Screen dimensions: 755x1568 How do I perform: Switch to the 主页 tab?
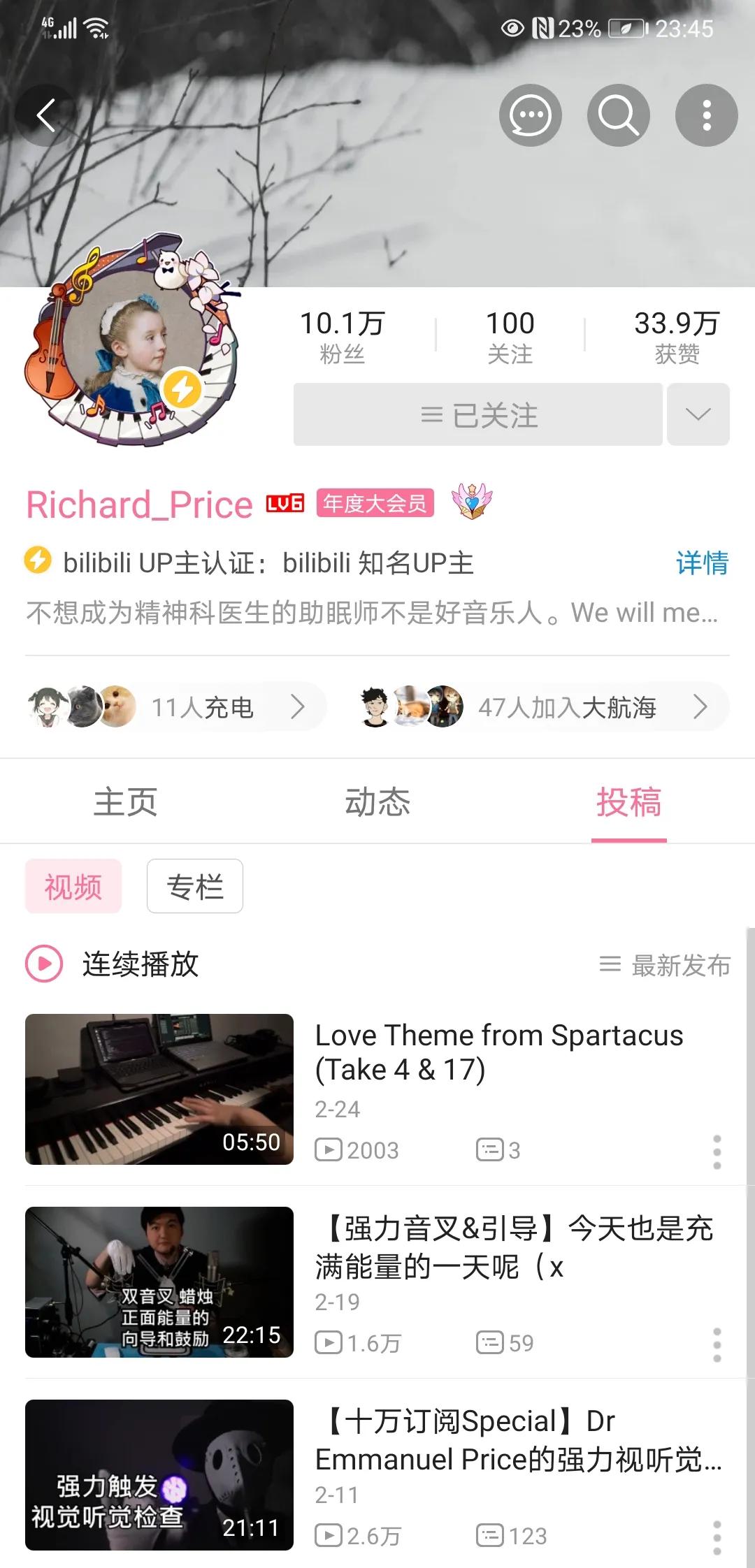126,802
